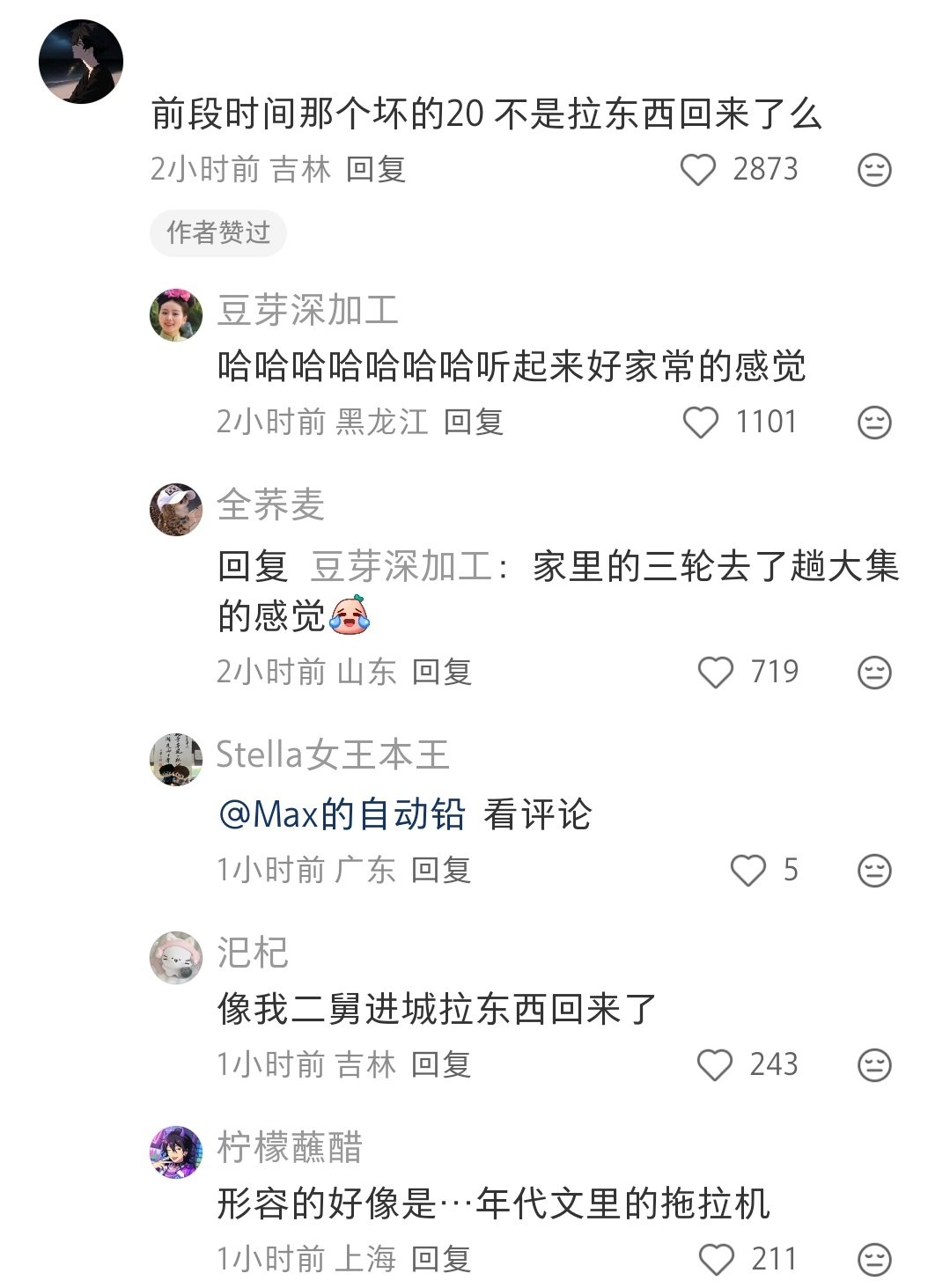Reply to the top comment from 吉林
Image resolution: width=950 pixels, height=1288 pixels.
(375, 169)
